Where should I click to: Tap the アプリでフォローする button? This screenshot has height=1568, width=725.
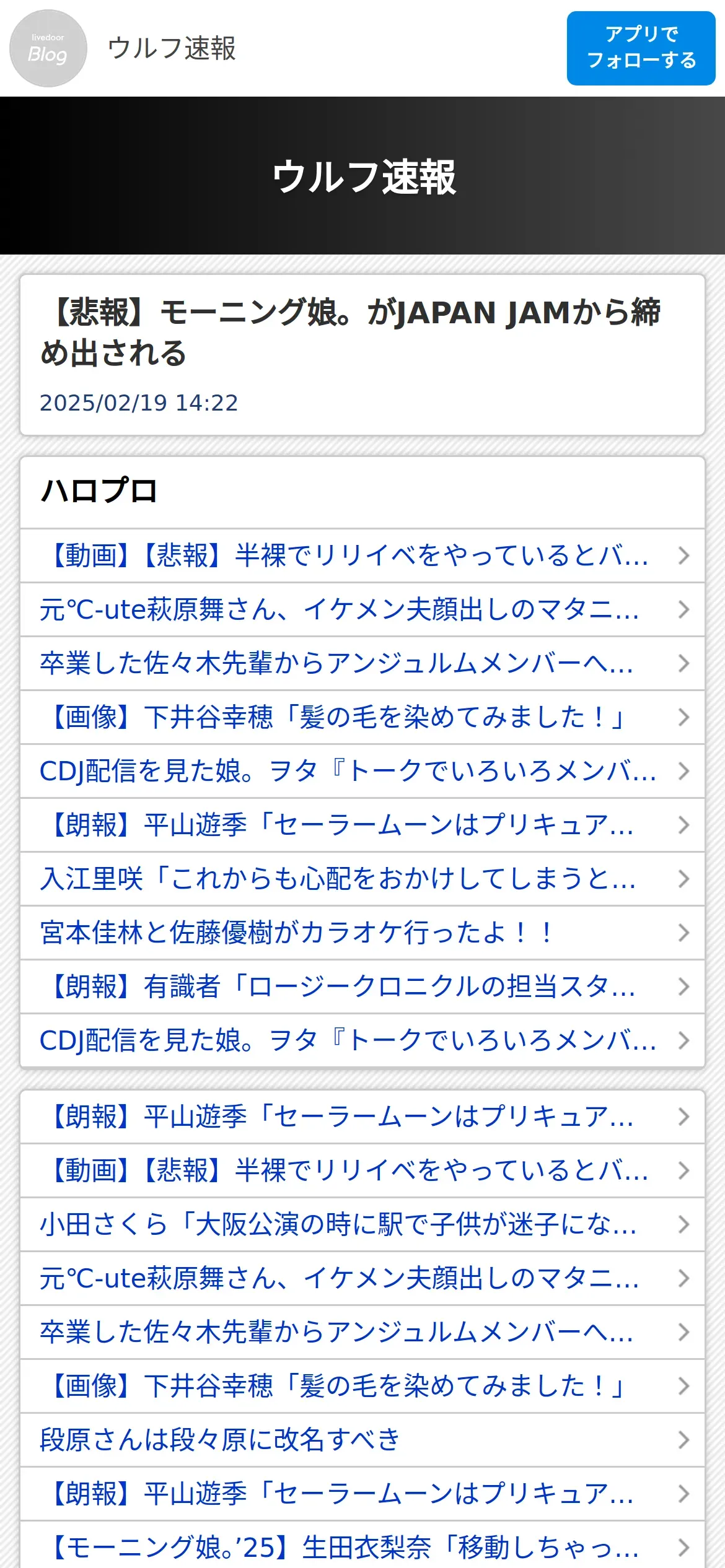coord(641,48)
